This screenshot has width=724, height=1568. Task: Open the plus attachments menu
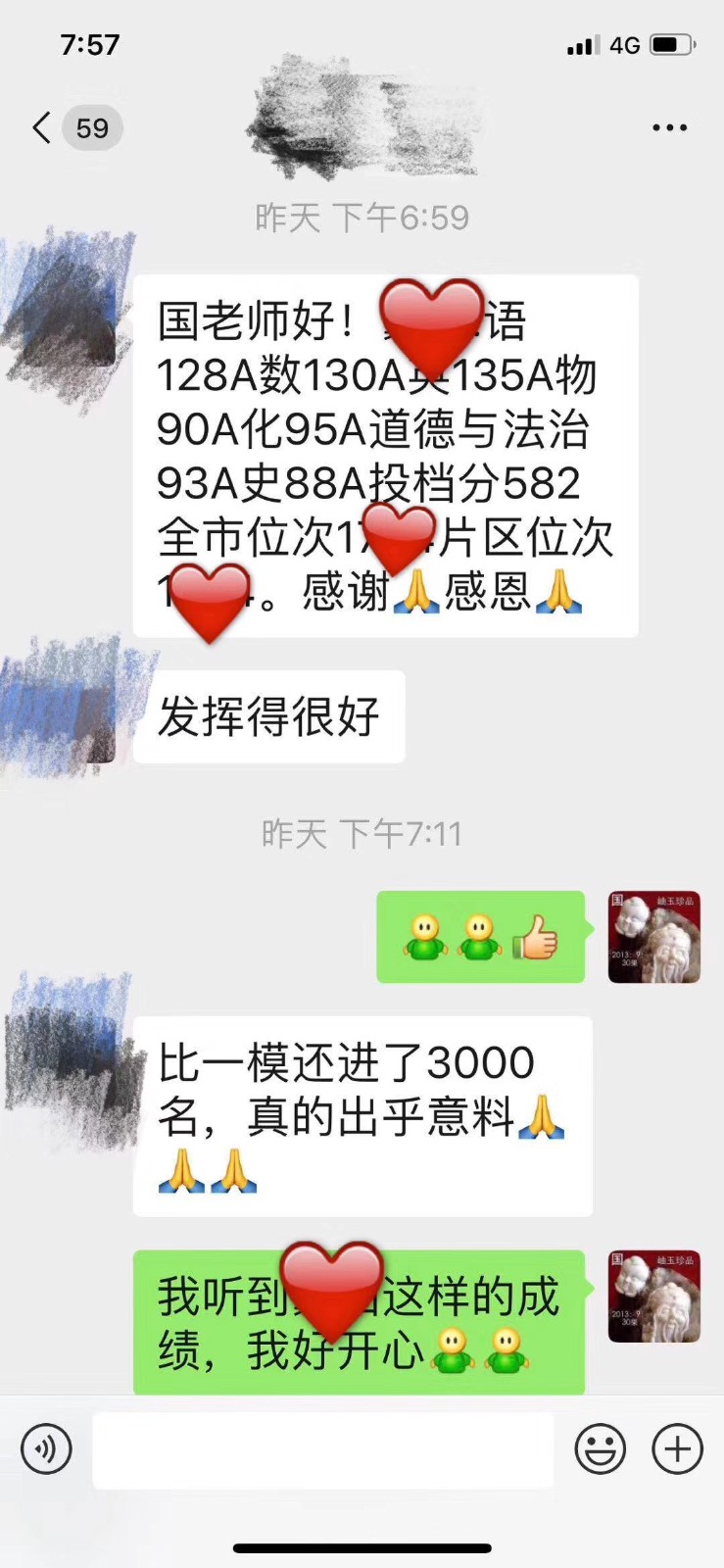coord(678,1449)
